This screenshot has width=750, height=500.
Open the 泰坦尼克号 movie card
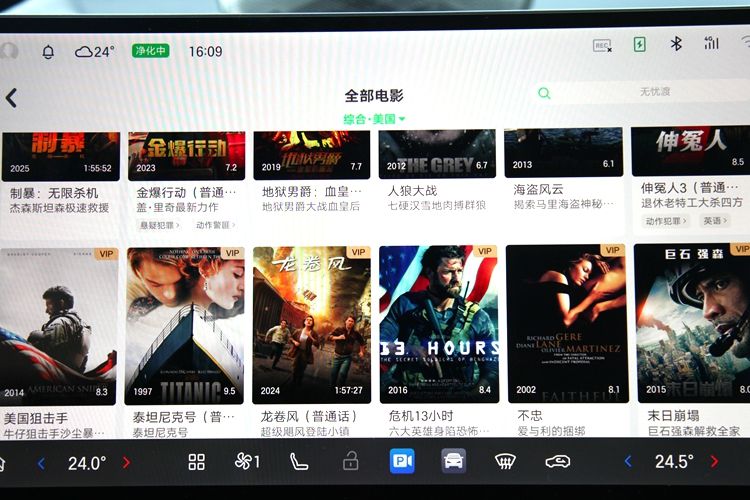point(185,325)
